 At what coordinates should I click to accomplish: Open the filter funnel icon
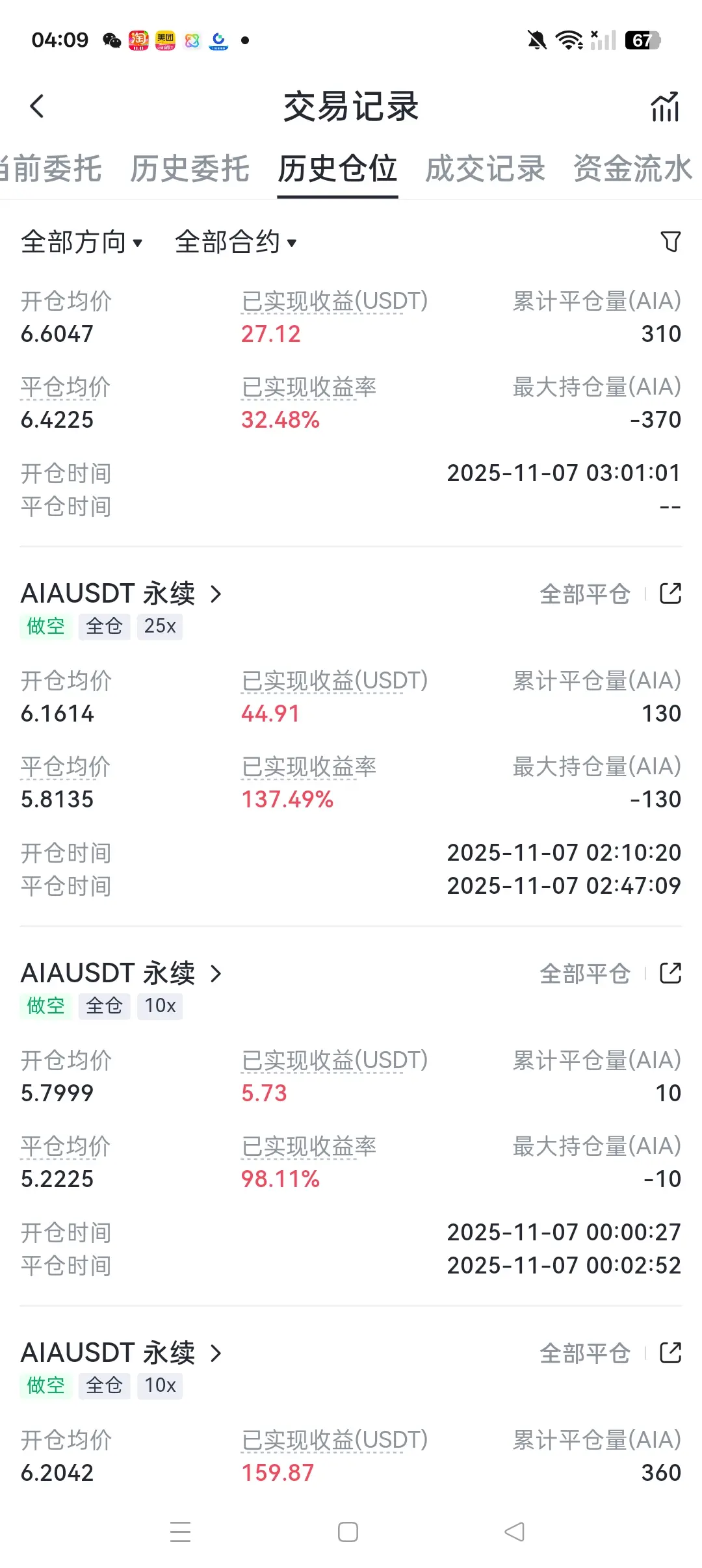tap(671, 242)
